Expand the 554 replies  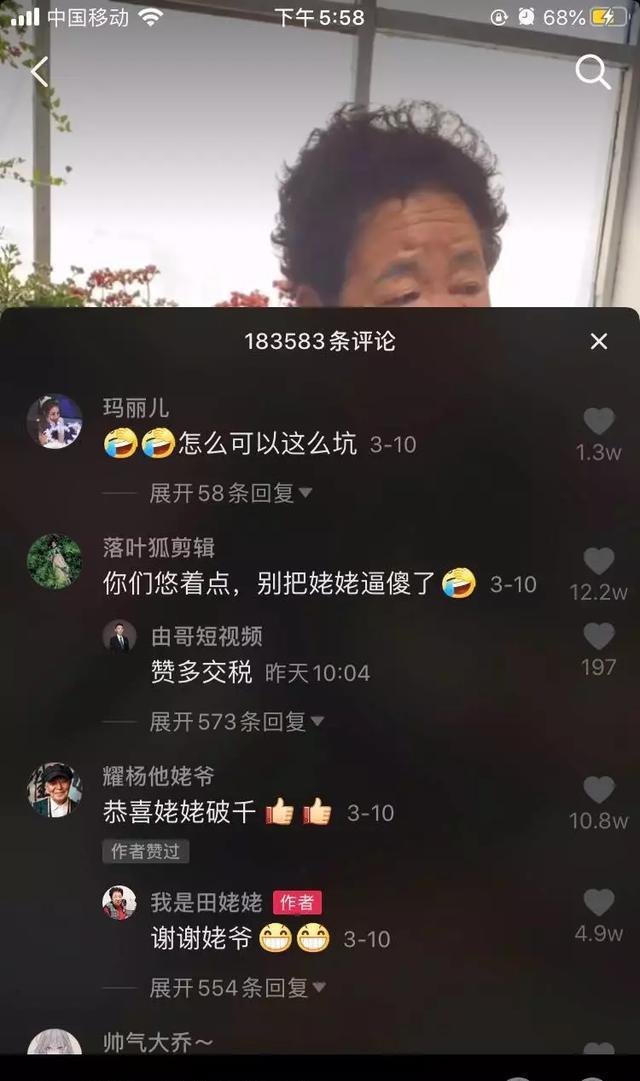tap(237, 988)
